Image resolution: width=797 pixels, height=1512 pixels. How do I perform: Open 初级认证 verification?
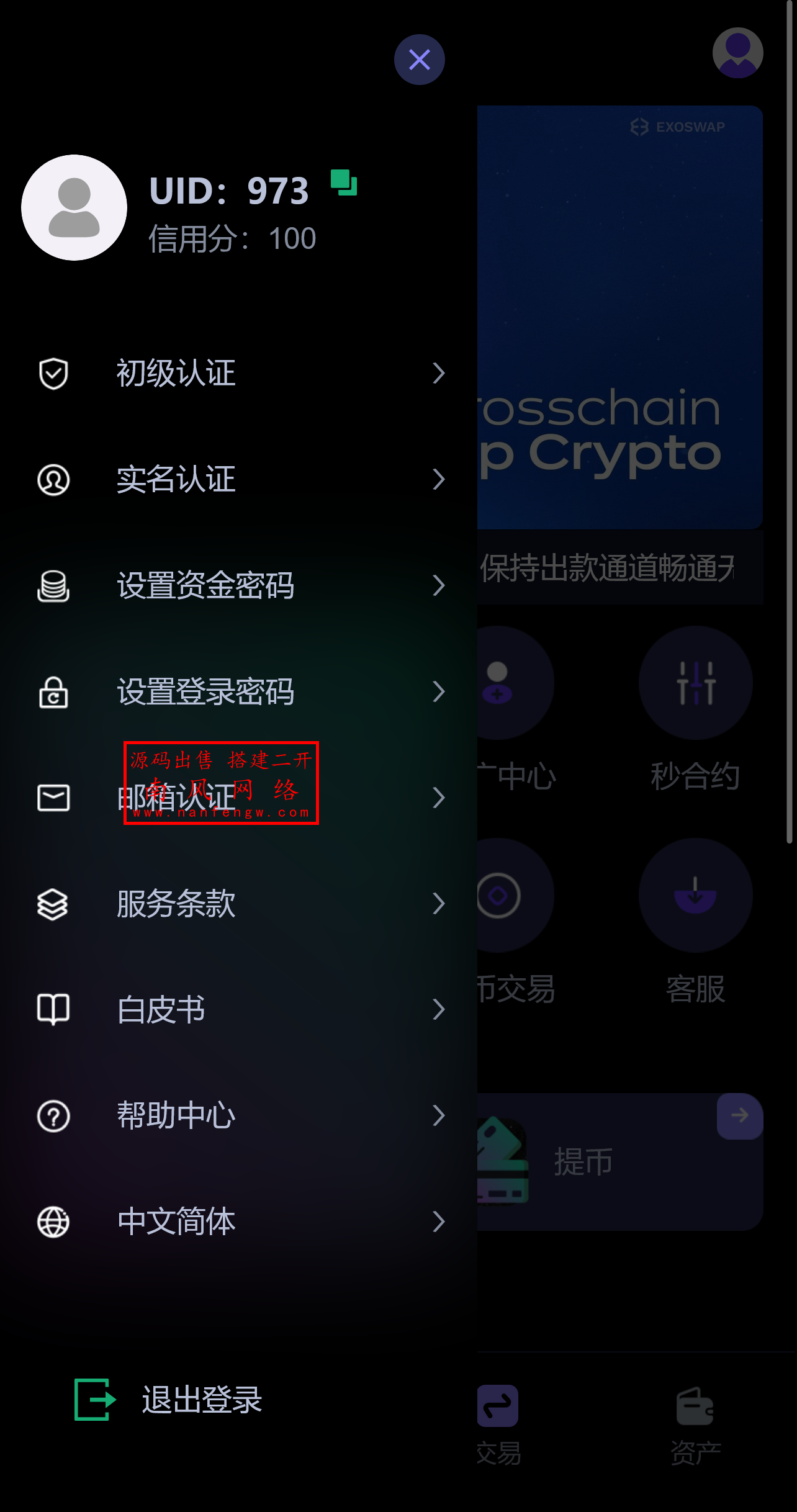pyautogui.click(x=239, y=373)
